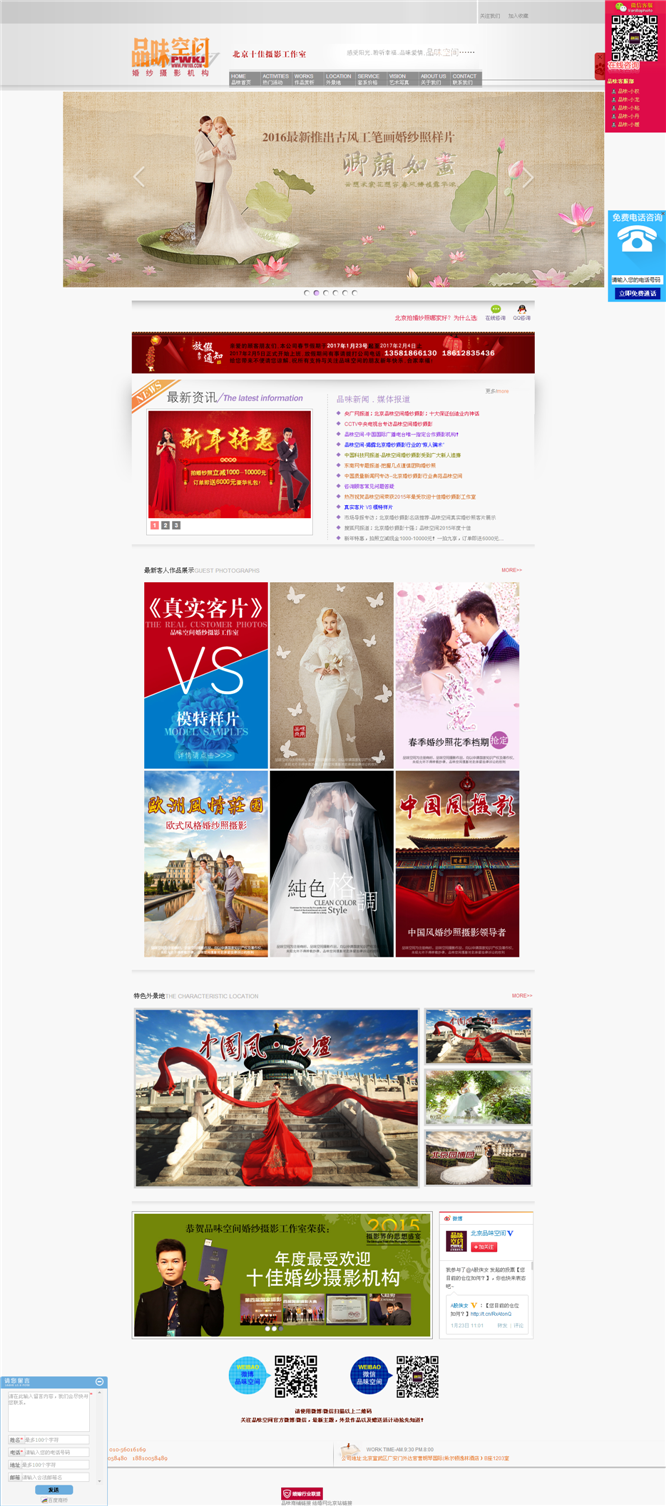
Task: Open MORE beside 最新客人作品展示
Action: tap(511, 570)
